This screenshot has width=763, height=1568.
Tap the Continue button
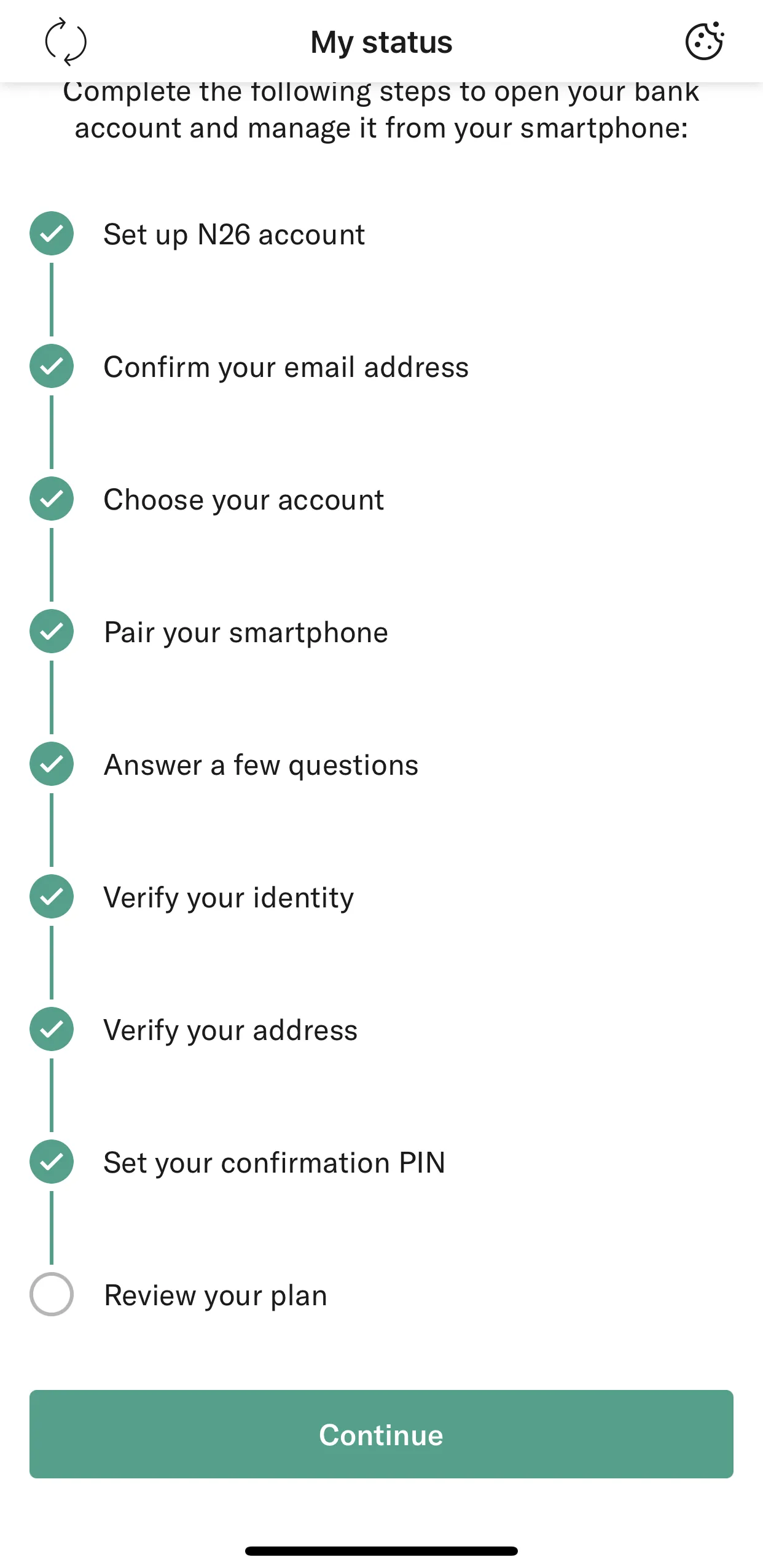pos(381,1434)
